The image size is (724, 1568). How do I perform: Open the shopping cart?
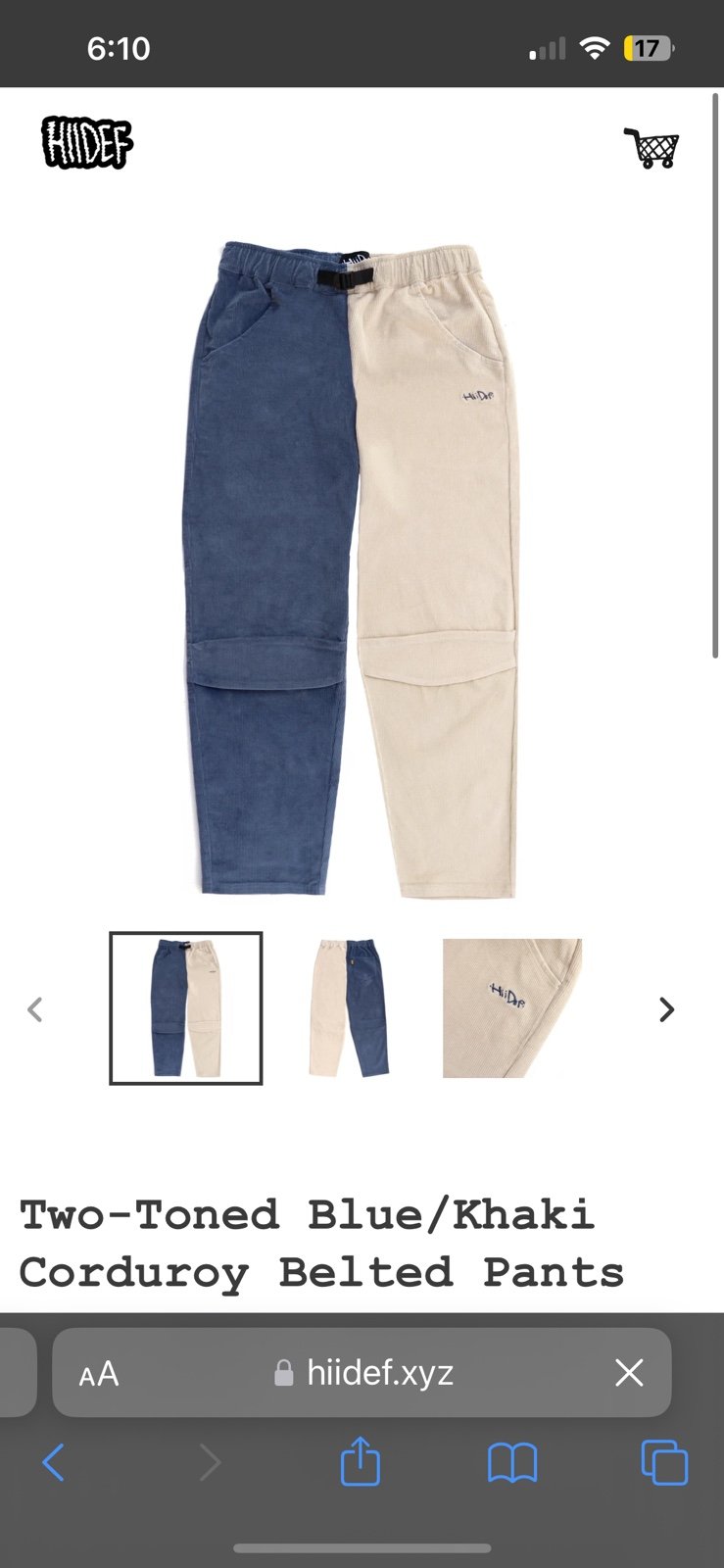pos(652,148)
